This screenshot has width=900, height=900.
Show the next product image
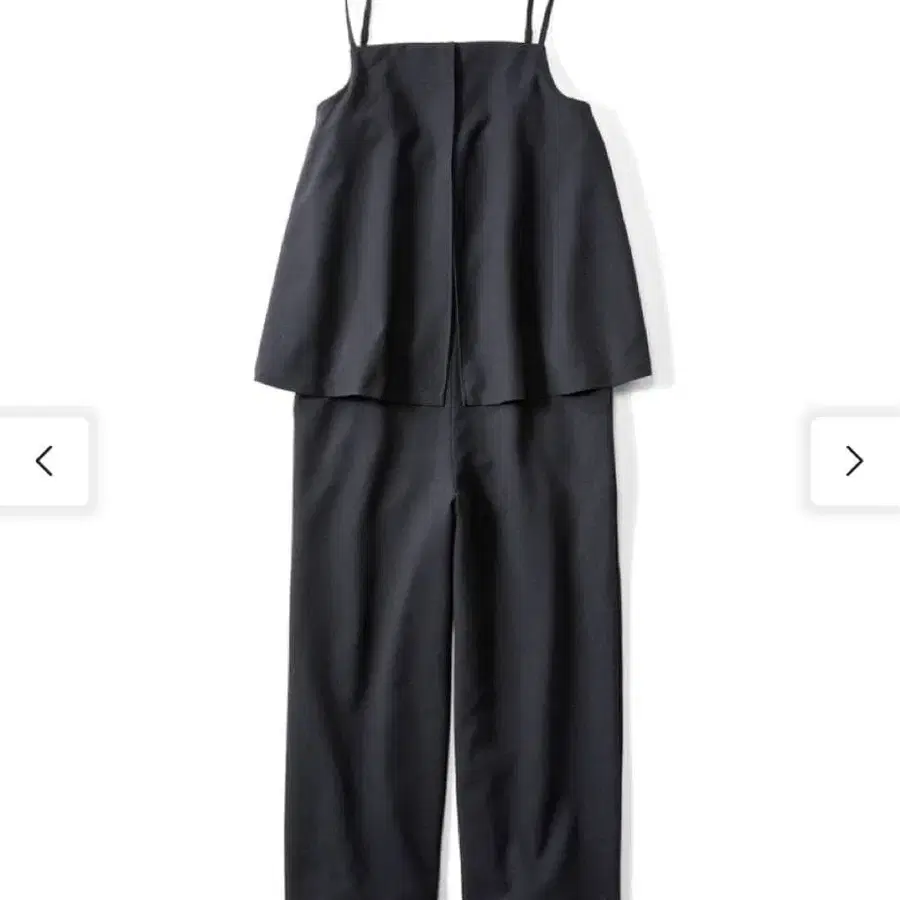click(x=854, y=461)
